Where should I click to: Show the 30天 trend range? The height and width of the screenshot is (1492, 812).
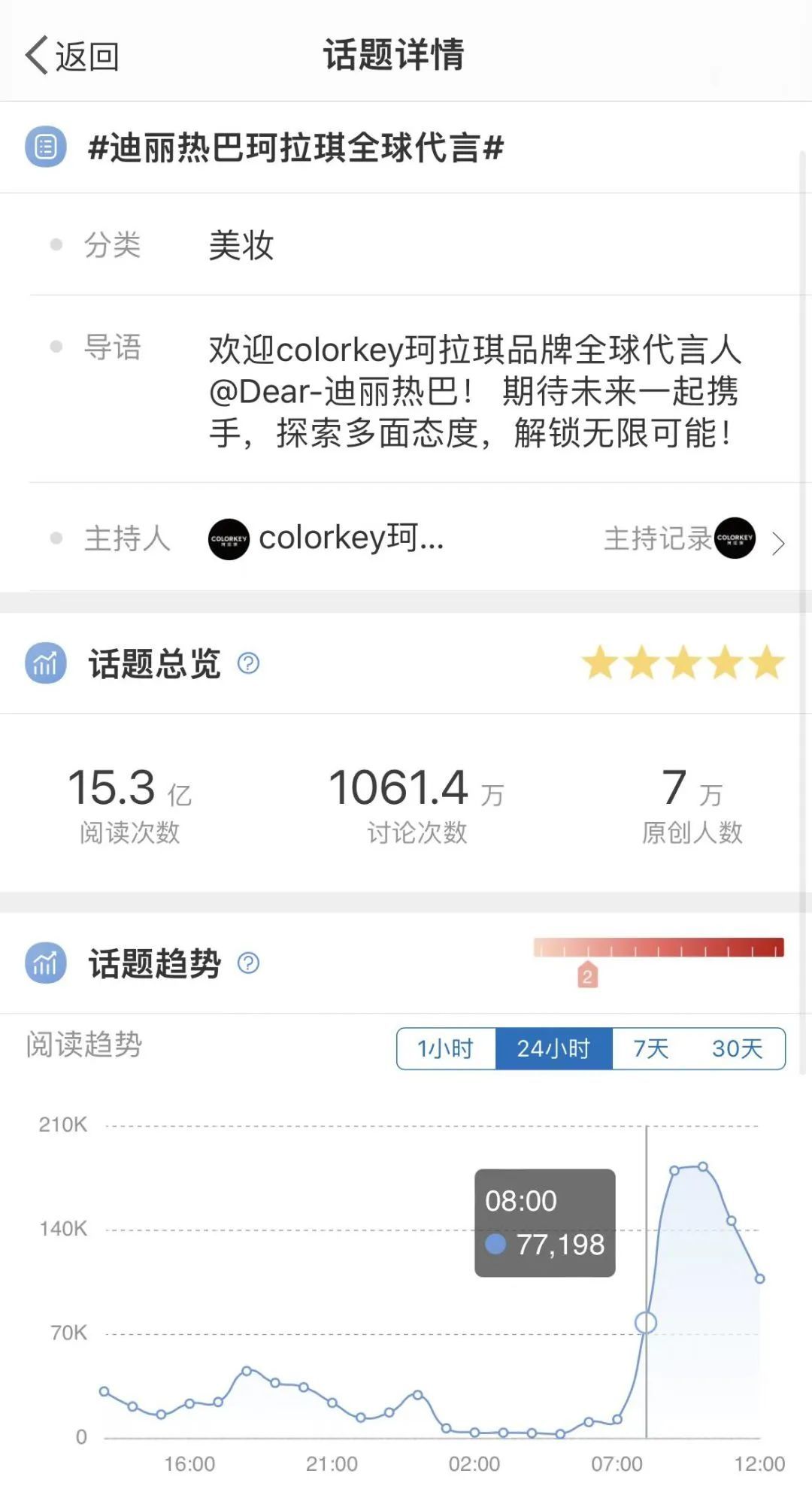pyautogui.click(x=738, y=1048)
